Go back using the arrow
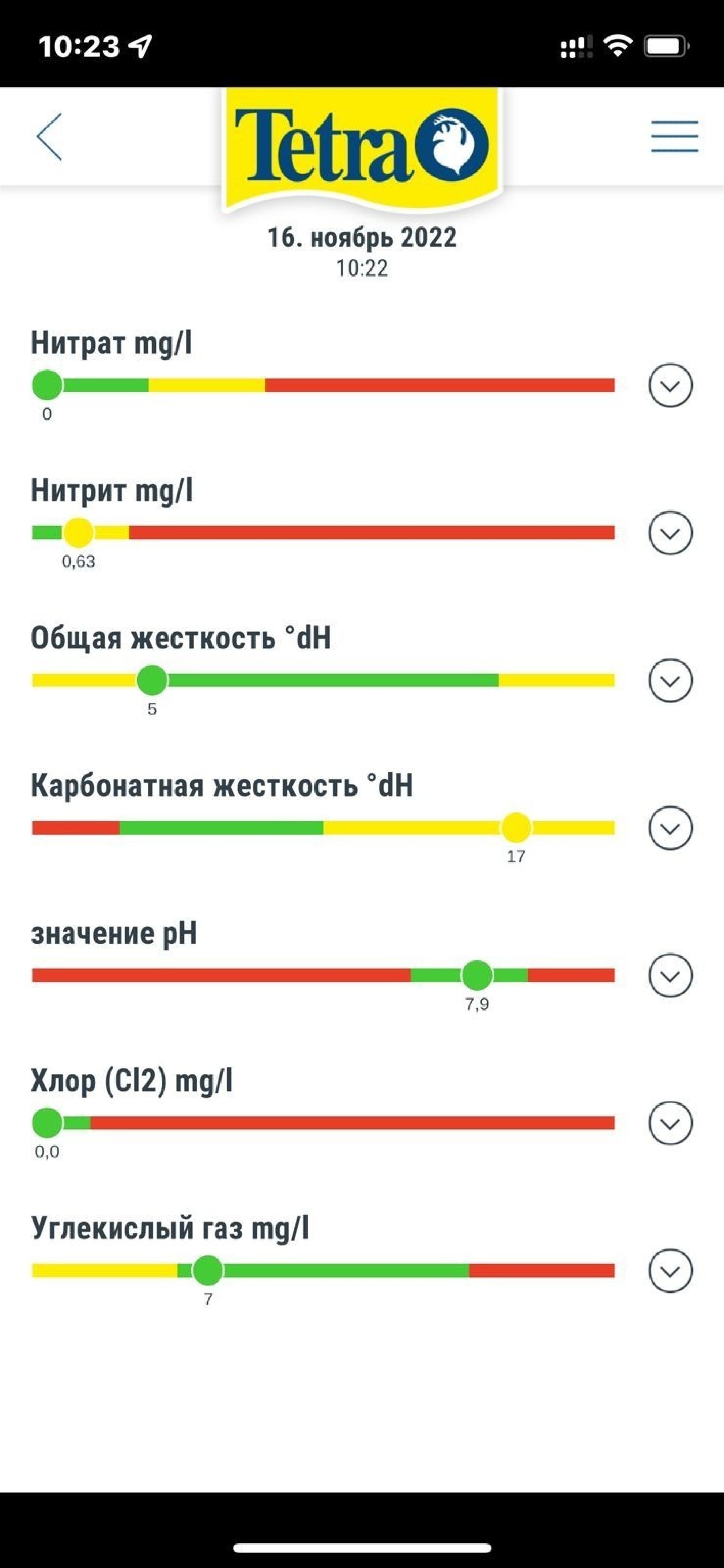The image size is (724, 1568). tap(49, 136)
